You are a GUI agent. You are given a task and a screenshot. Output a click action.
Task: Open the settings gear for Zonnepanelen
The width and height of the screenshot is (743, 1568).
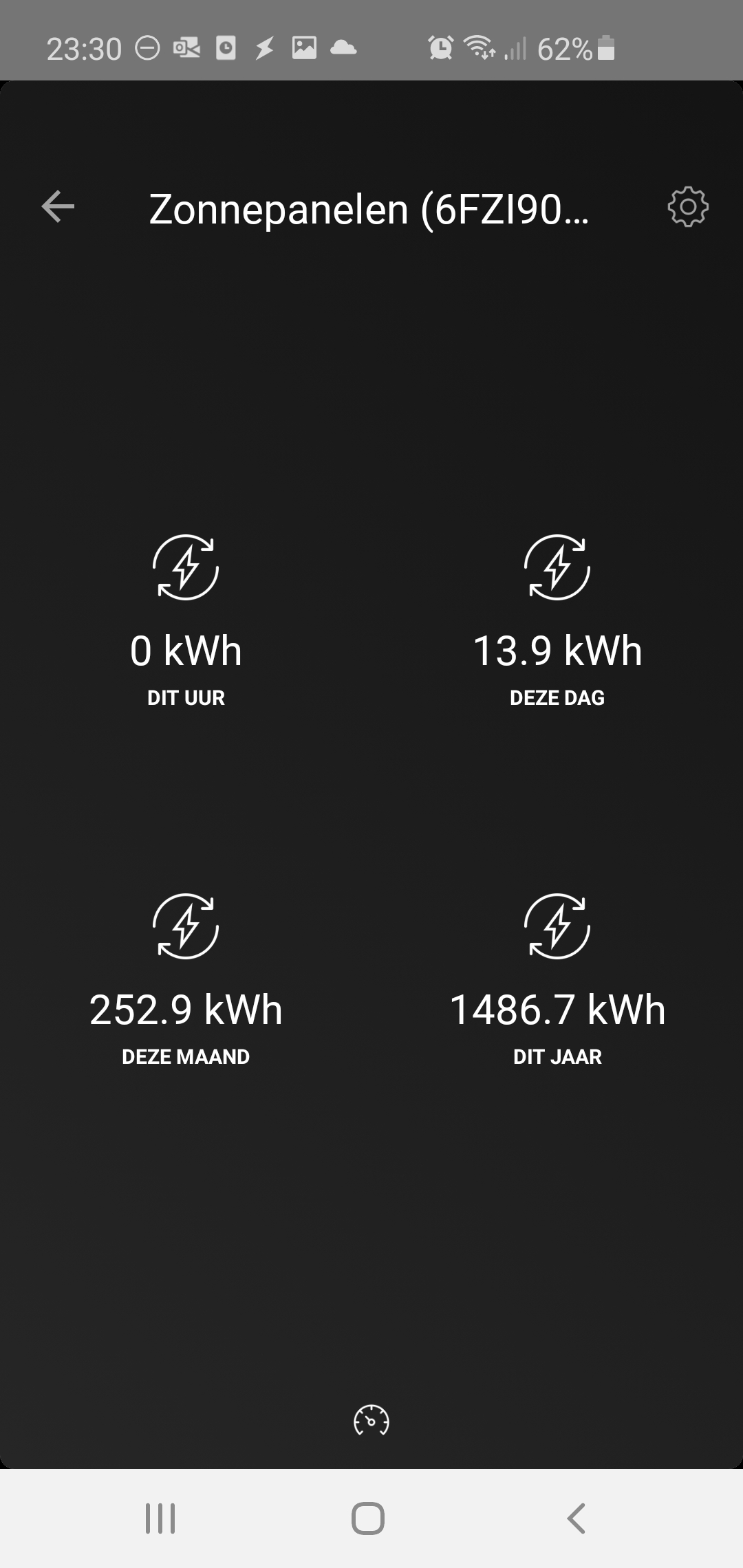[x=687, y=207]
